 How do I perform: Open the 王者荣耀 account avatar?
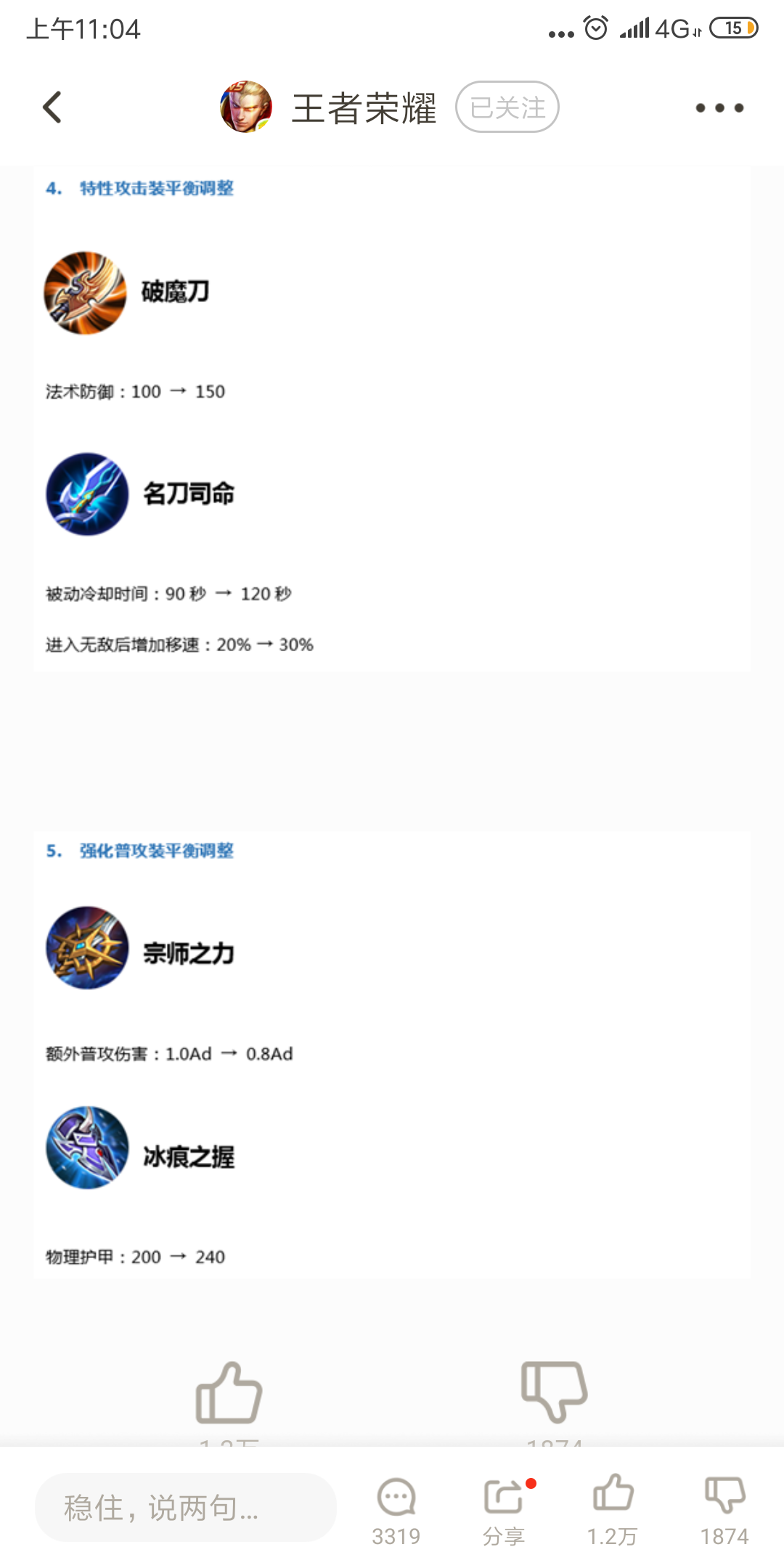[246, 107]
